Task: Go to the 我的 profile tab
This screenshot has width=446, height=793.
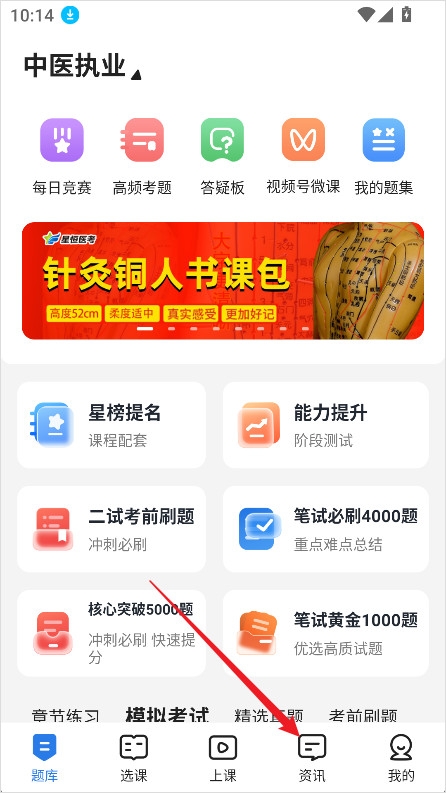Action: (402, 758)
